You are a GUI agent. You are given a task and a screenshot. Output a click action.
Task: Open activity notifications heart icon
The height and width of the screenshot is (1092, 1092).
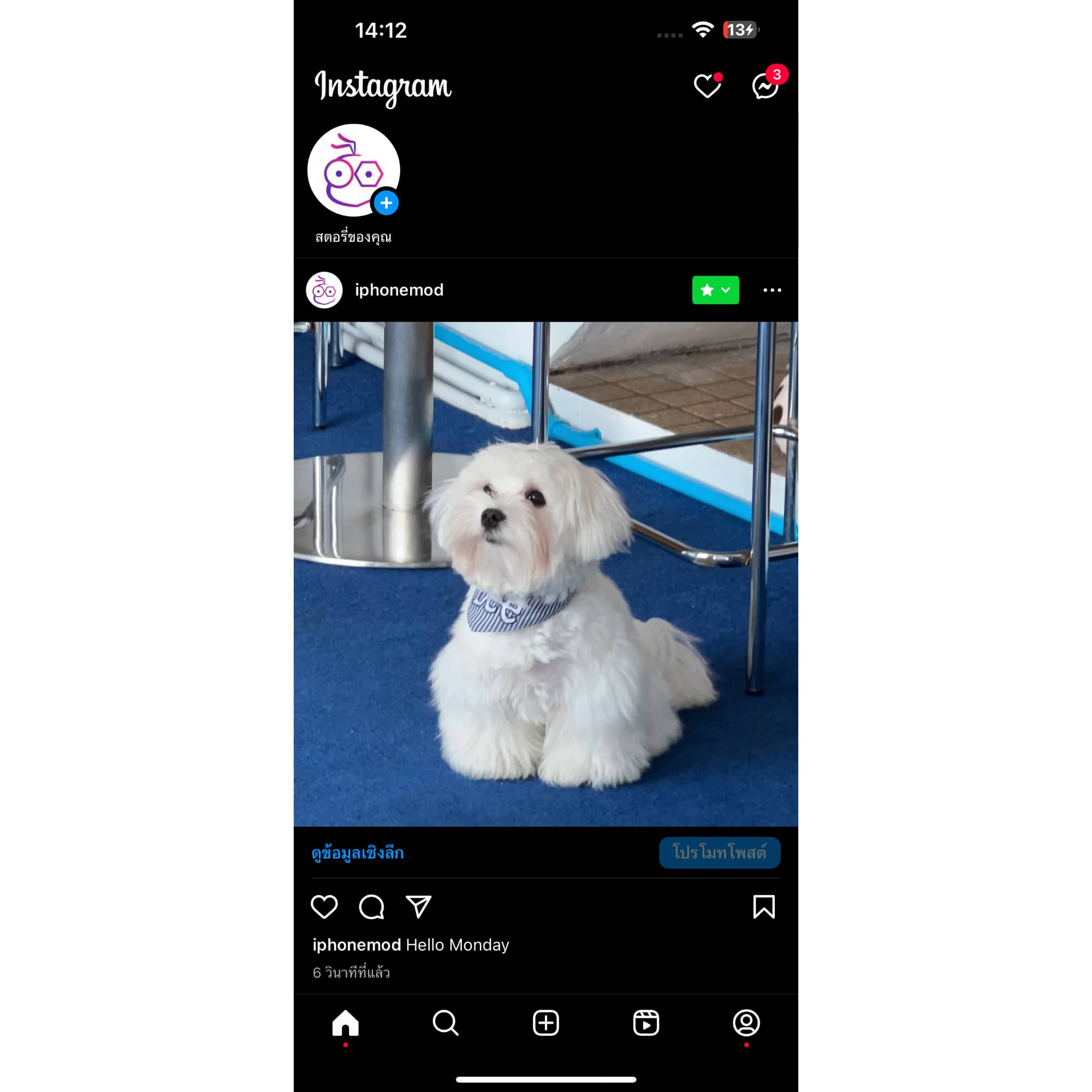(x=707, y=86)
